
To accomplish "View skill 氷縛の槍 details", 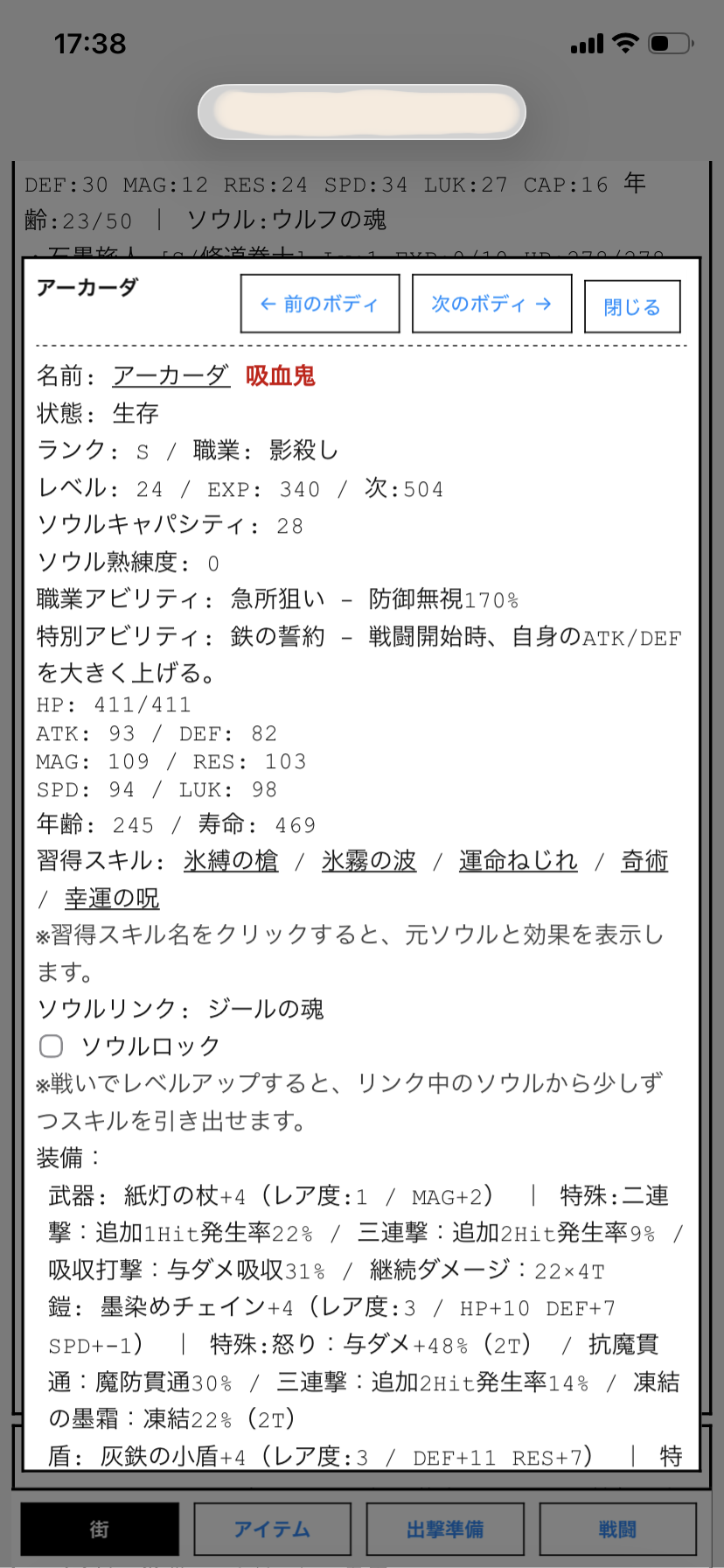I will [x=231, y=861].
